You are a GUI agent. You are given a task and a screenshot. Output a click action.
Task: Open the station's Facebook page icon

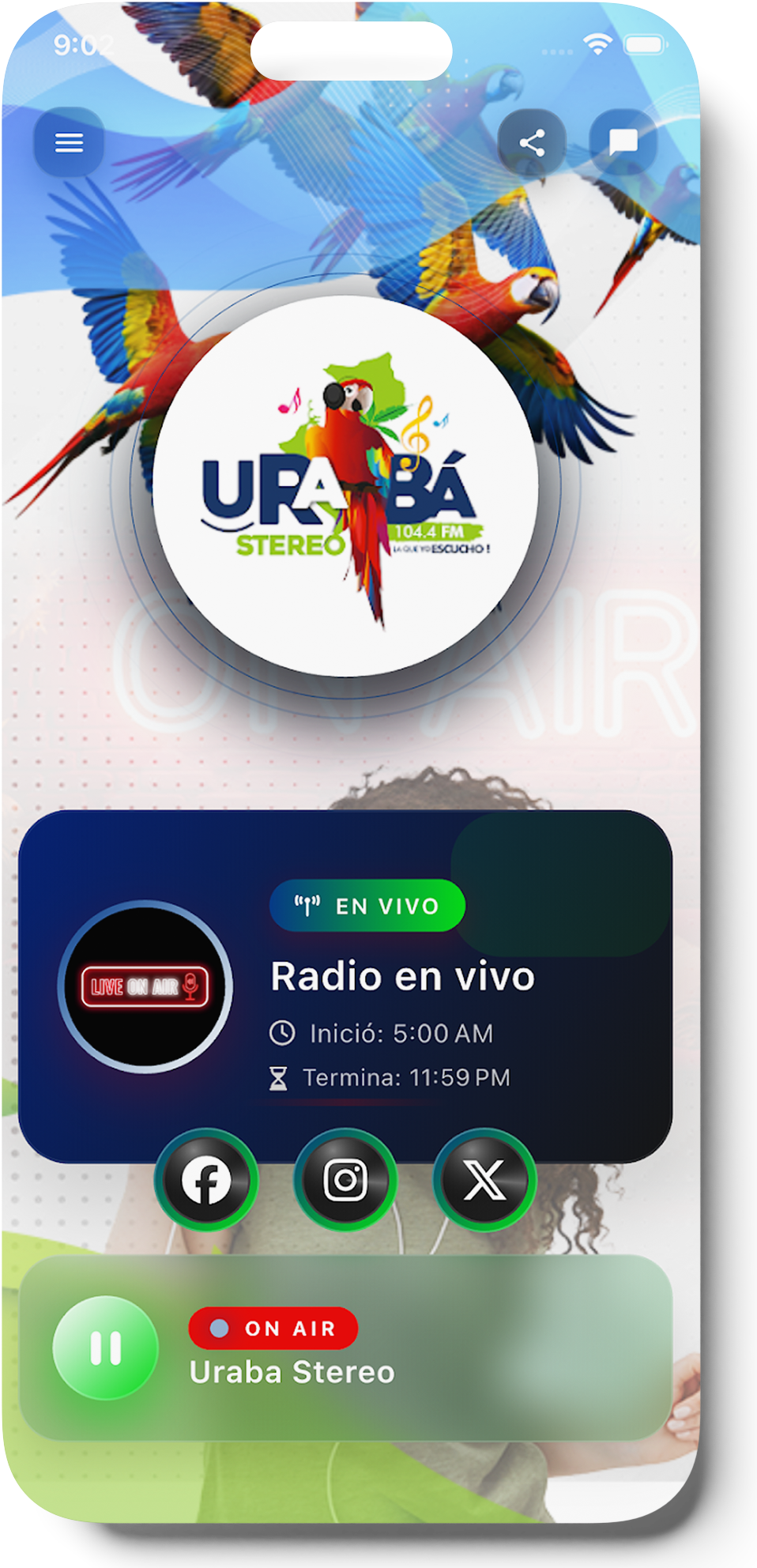[206, 1179]
